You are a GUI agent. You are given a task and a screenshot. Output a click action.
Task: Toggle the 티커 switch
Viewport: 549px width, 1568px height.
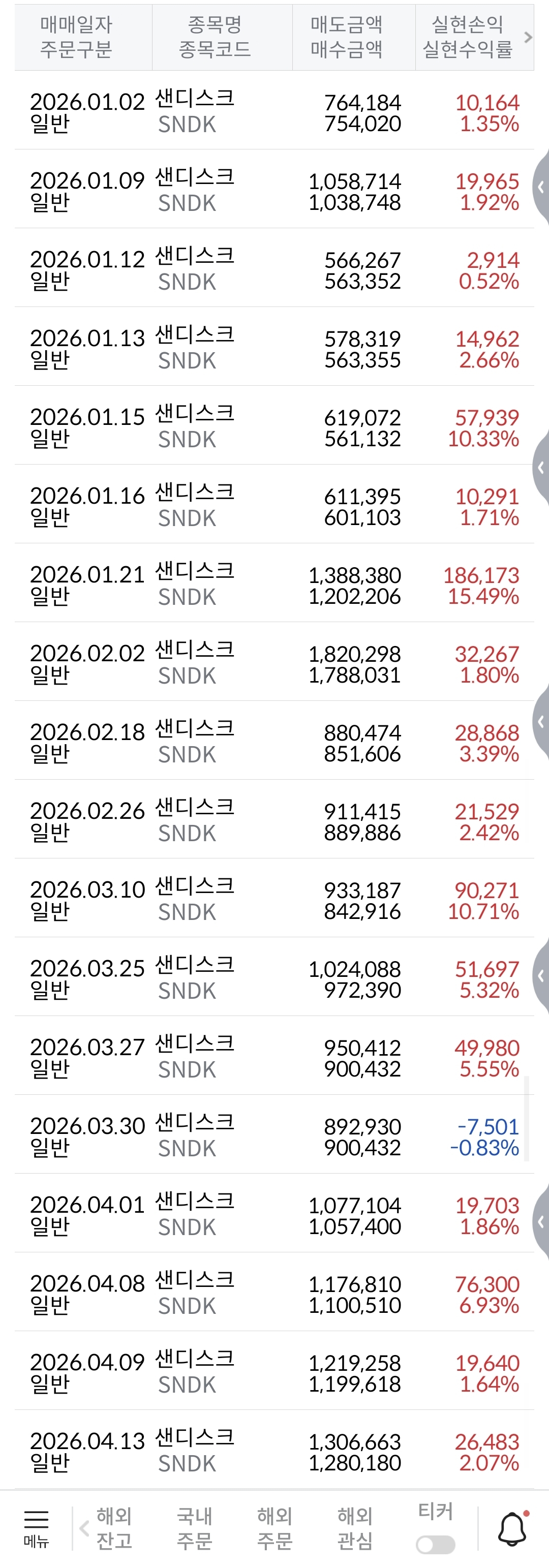point(435,1544)
